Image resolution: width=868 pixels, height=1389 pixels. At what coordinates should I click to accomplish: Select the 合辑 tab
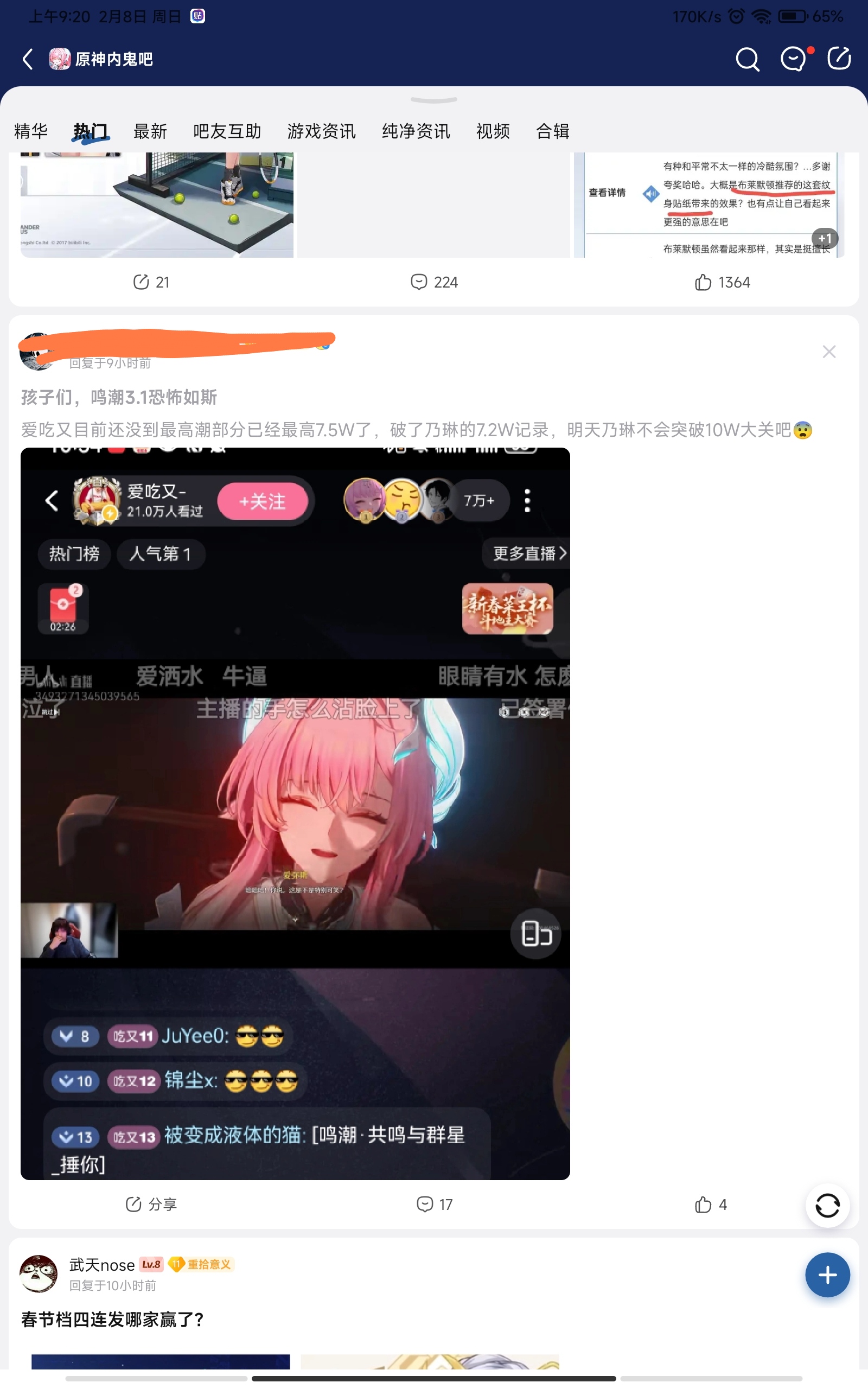(552, 131)
